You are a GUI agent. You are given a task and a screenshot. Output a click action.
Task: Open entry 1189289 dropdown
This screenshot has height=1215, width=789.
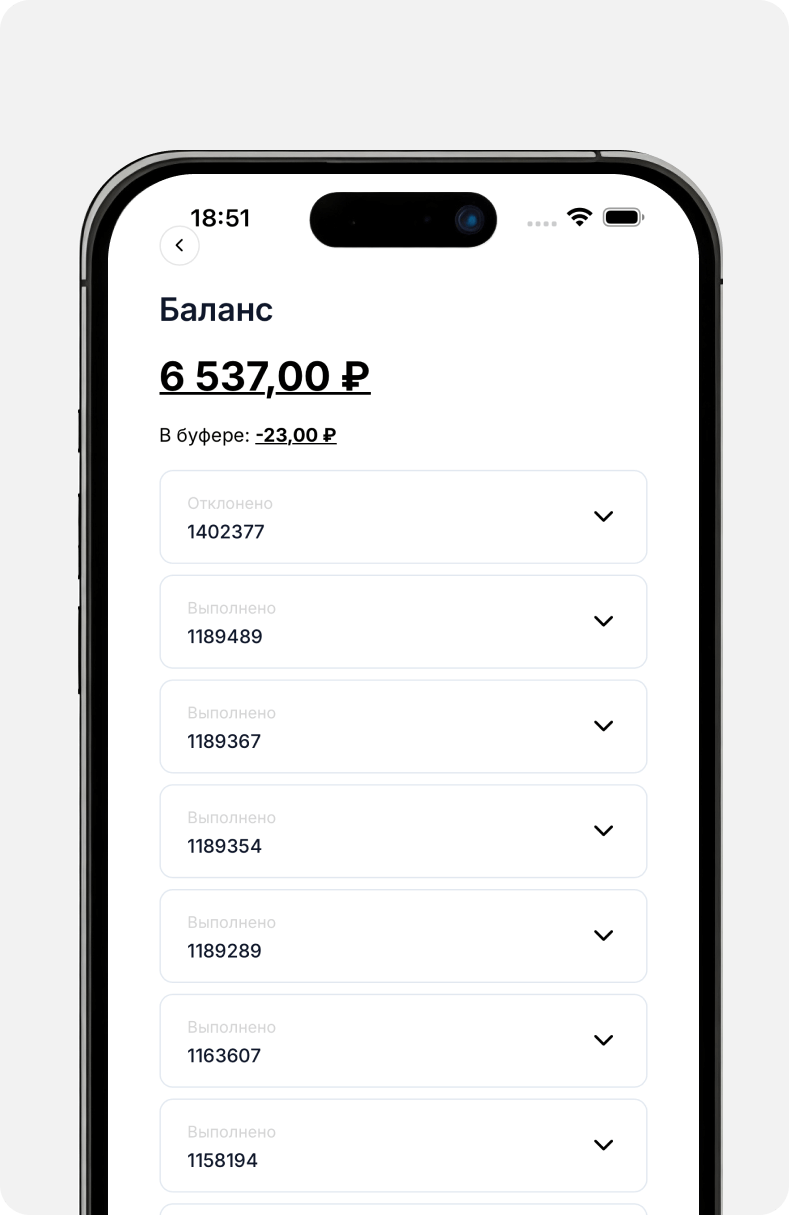point(603,936)
